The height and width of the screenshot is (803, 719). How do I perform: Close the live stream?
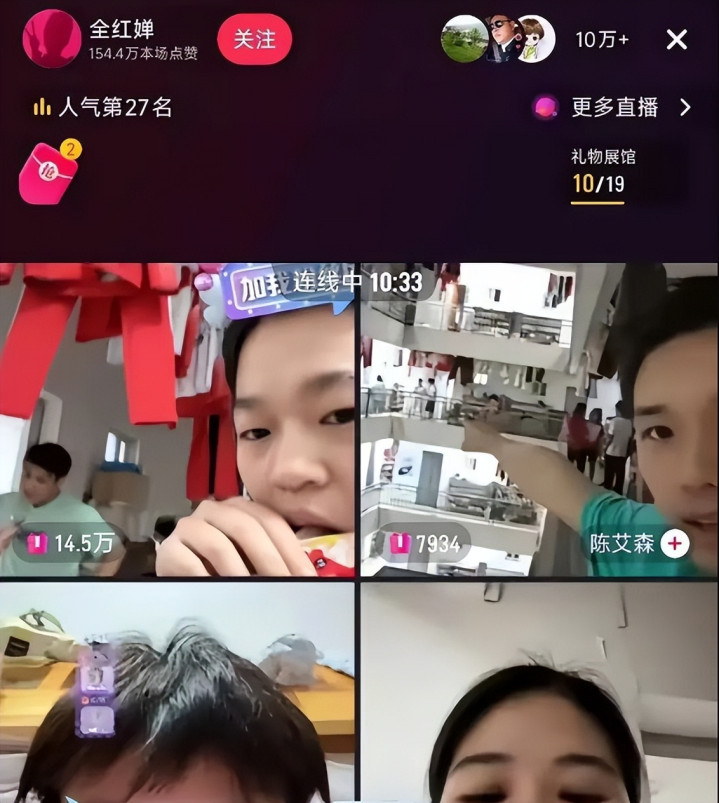[x=677, y=40]
